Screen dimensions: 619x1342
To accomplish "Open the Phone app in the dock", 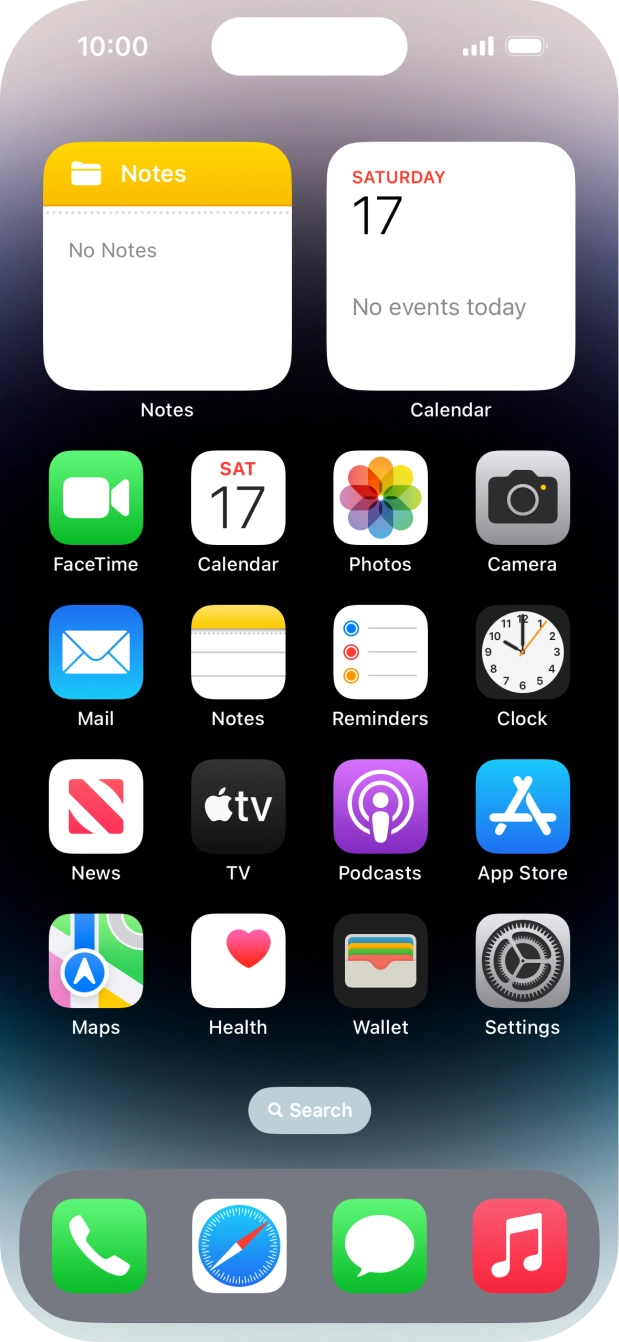I will click(99, 1246).
